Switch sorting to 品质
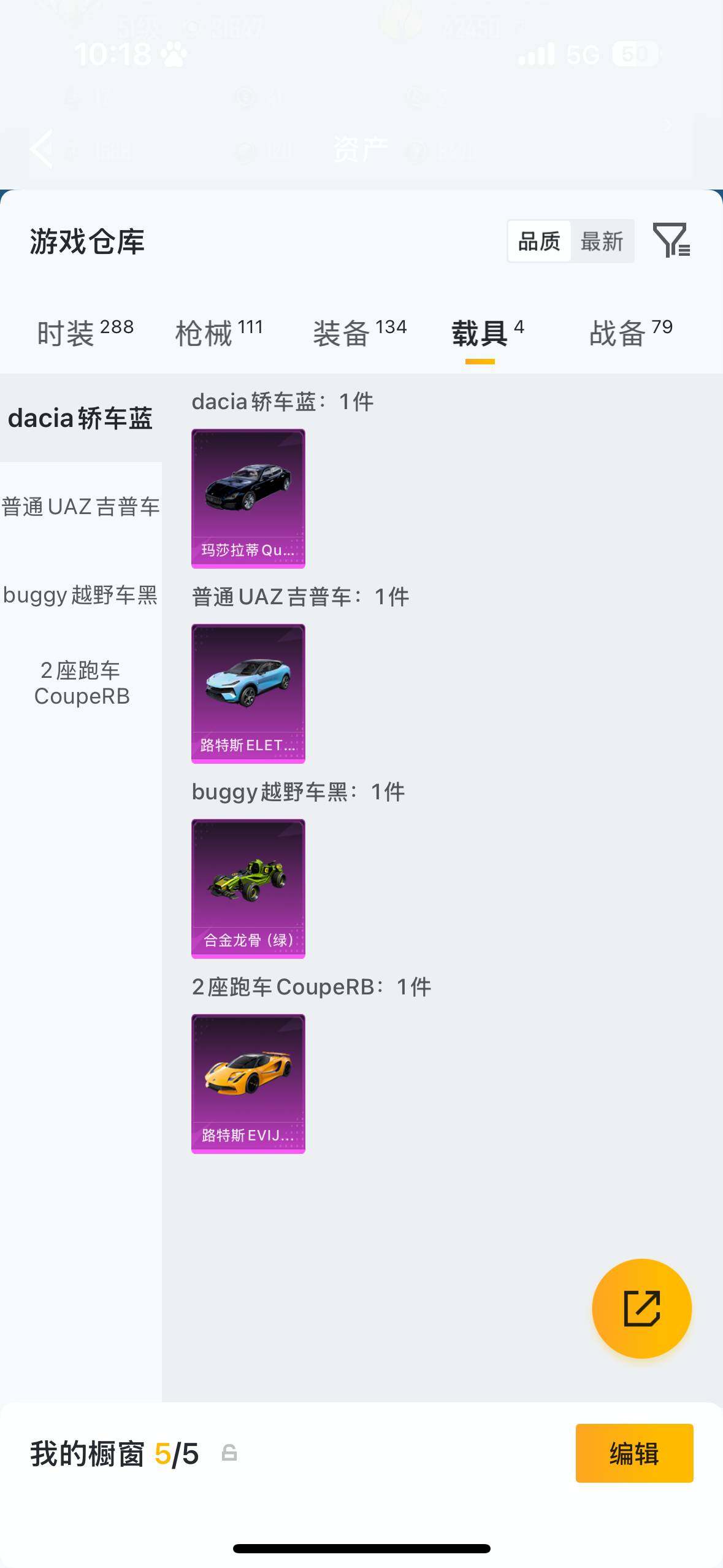Image resolution: width=723 pixels, height=1568 pixels. coord(539,241)
